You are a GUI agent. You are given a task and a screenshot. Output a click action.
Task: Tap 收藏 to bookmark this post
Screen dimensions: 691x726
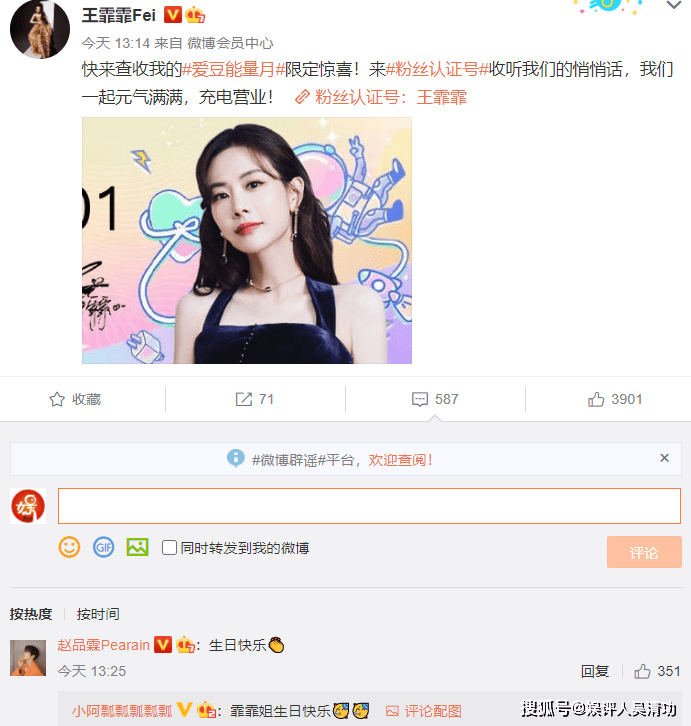(x=76, y=399)
